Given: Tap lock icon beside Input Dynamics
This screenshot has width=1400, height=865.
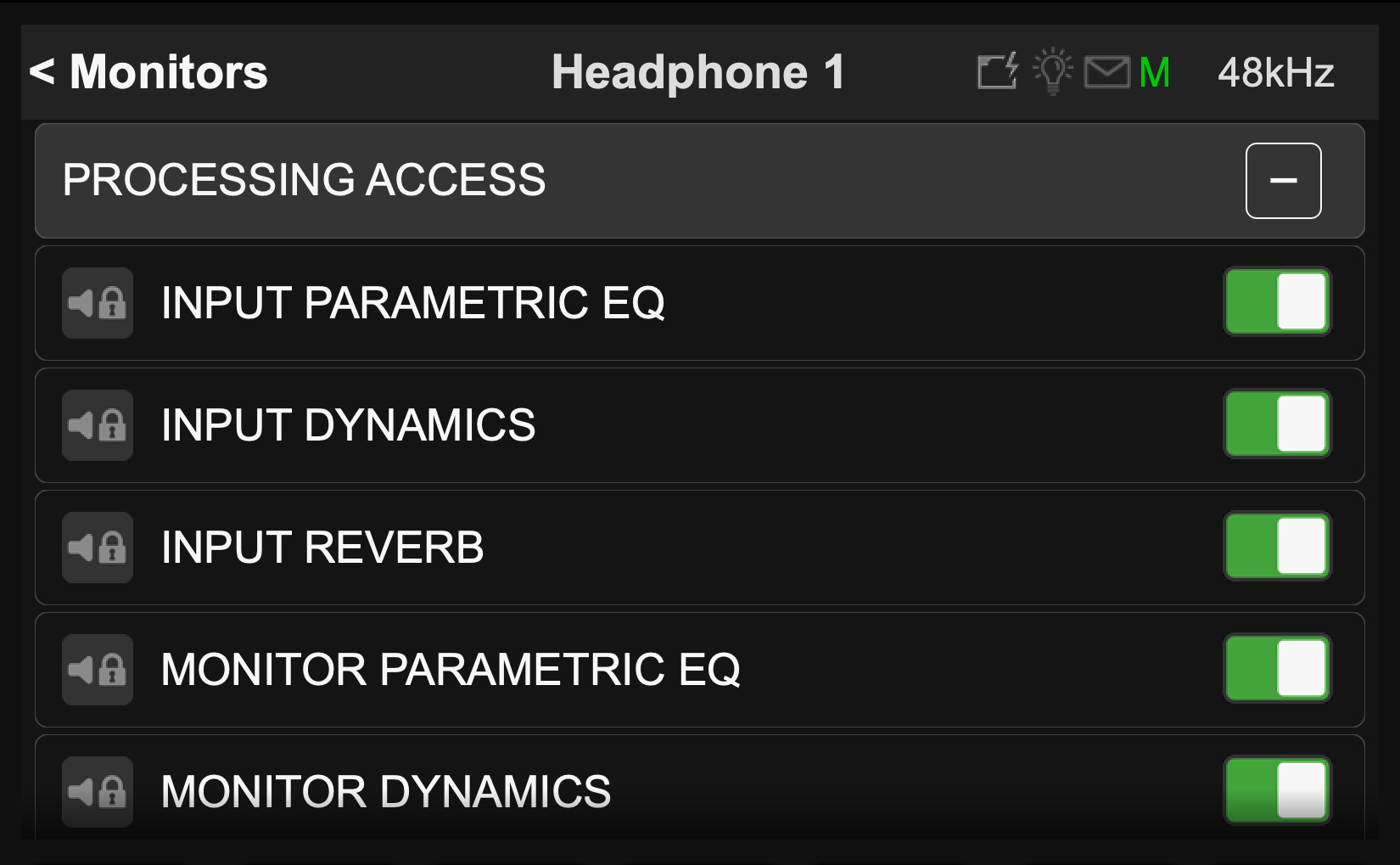Looking at the screenshot, I should click(x=98, y=425).
